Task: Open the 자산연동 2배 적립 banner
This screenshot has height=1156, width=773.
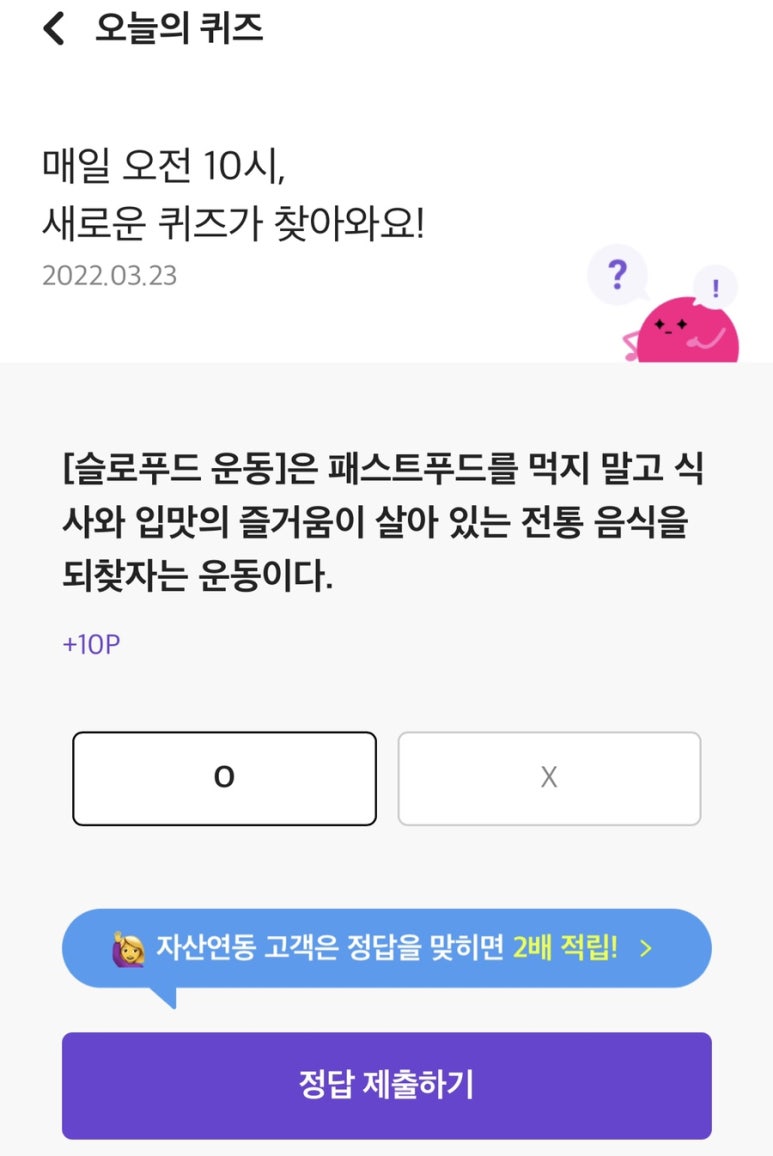Action: click(x=386, y=948)
